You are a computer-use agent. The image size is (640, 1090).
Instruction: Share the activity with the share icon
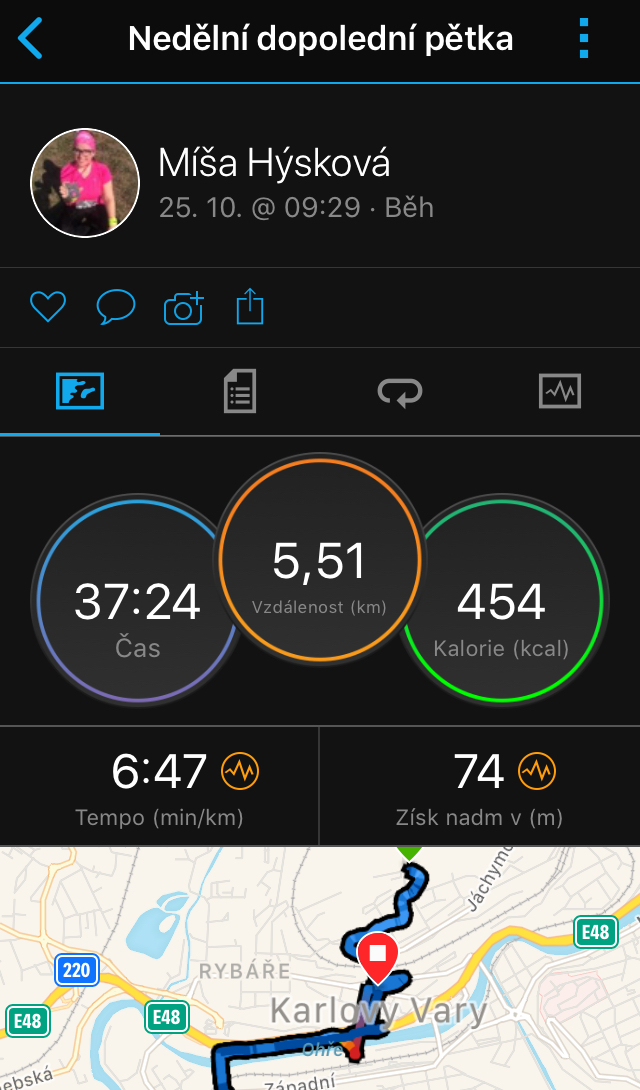[x=250, y=307]
